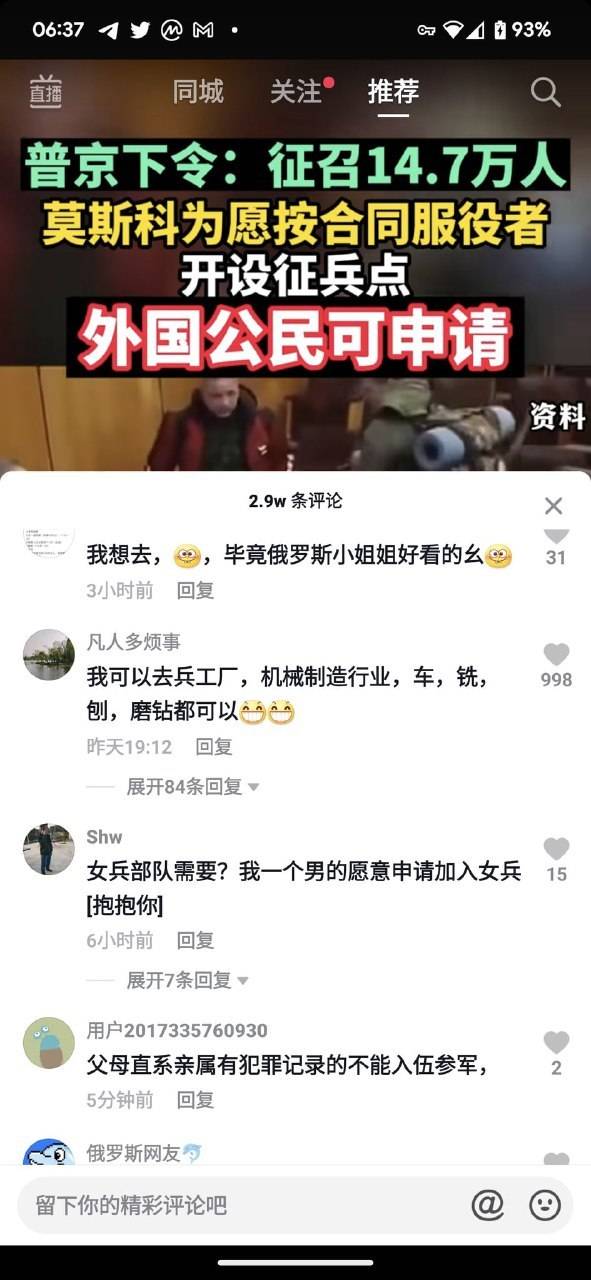
Task: Expand the 84 replies
Action: tap(193, 787)
